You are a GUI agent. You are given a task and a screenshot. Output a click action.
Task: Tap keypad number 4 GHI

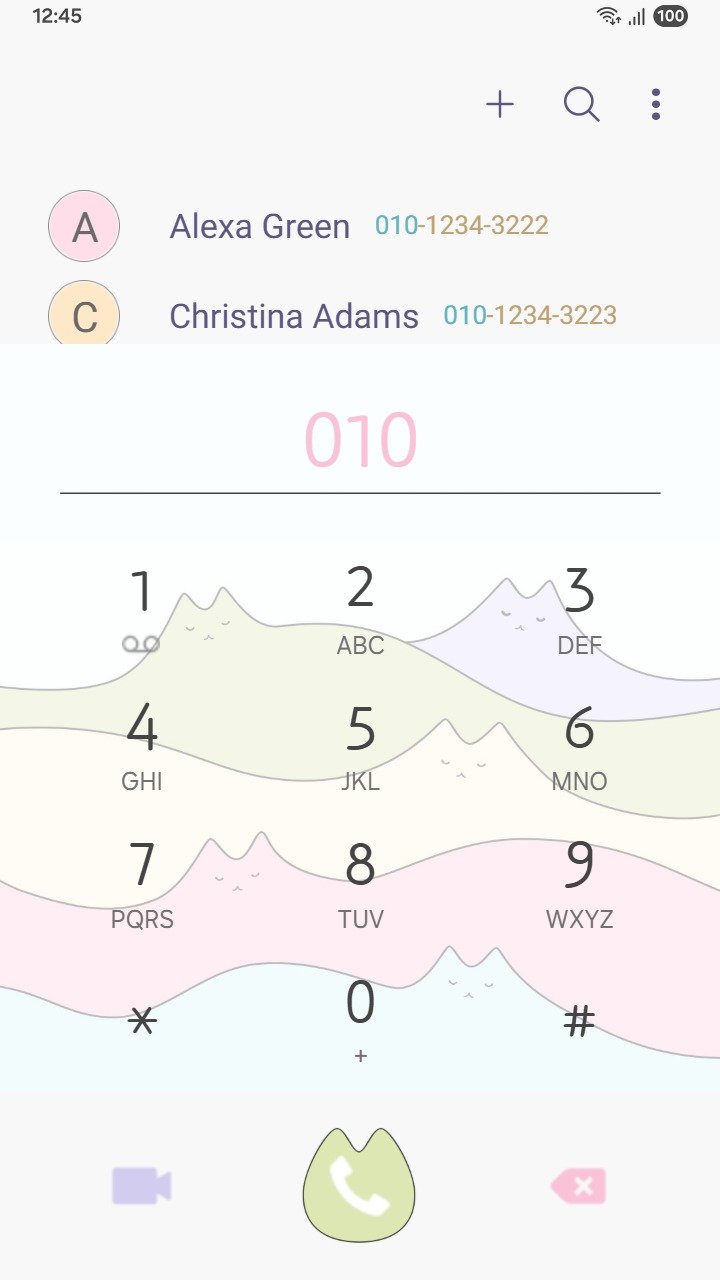(x=142, y=743)
